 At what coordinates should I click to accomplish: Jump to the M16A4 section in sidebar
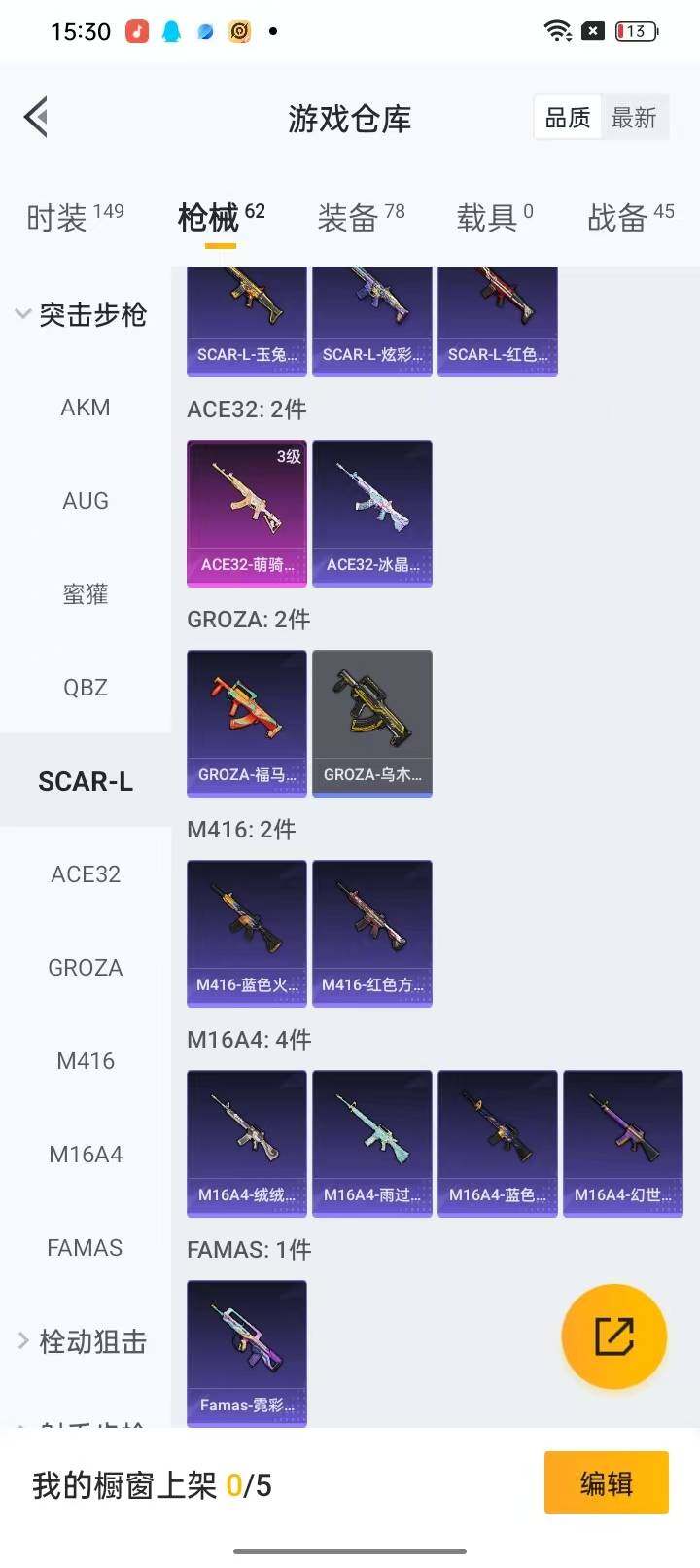click(x=86, y=1155)
